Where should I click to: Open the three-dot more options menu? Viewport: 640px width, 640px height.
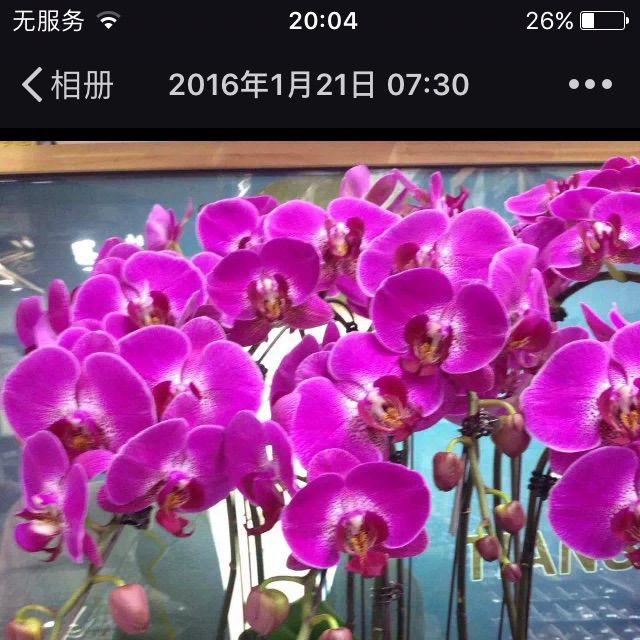click(x=589, y=85)
